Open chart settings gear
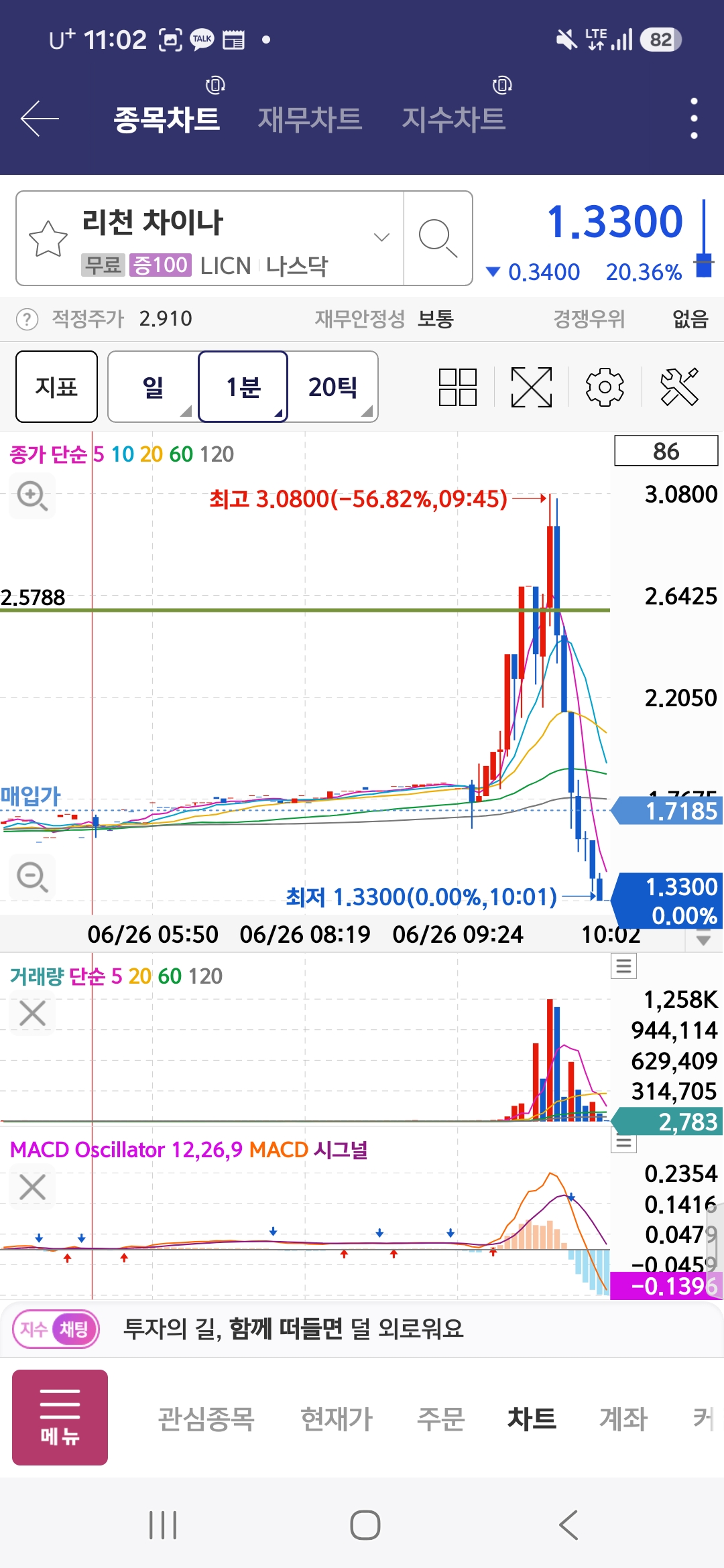 [x=605, y=387]
